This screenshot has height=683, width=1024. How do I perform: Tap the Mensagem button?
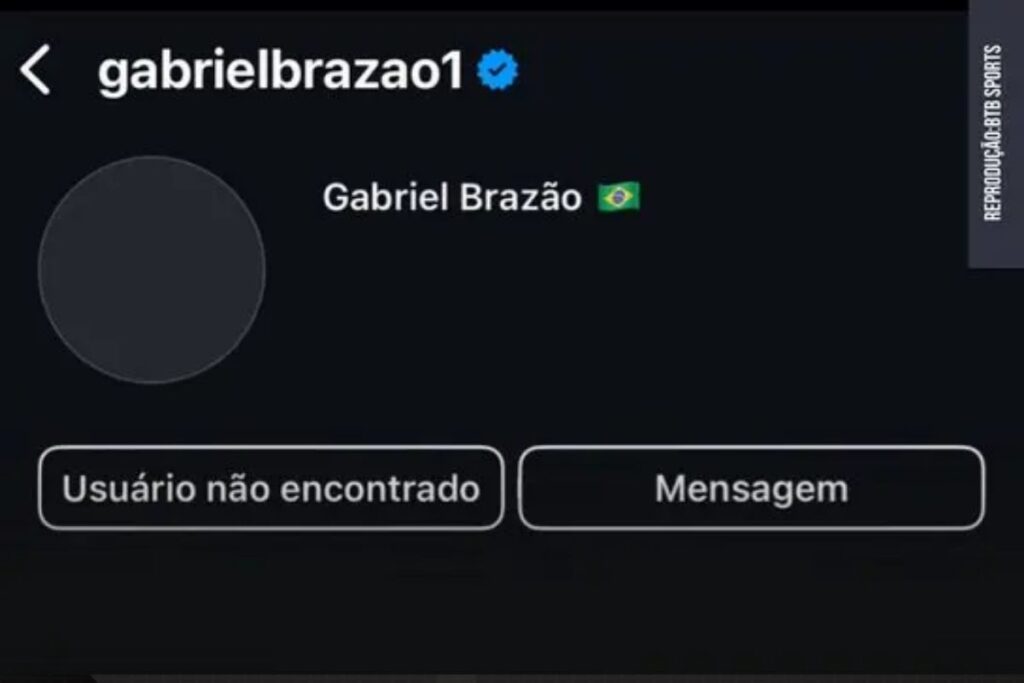click(x=751, y=488)
